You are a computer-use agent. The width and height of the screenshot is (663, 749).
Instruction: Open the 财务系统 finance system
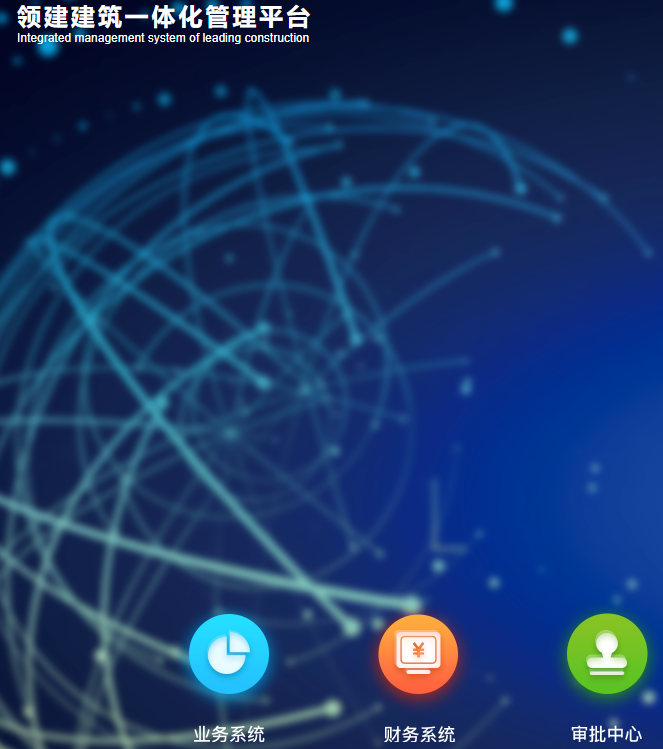[x=418, y=654]
